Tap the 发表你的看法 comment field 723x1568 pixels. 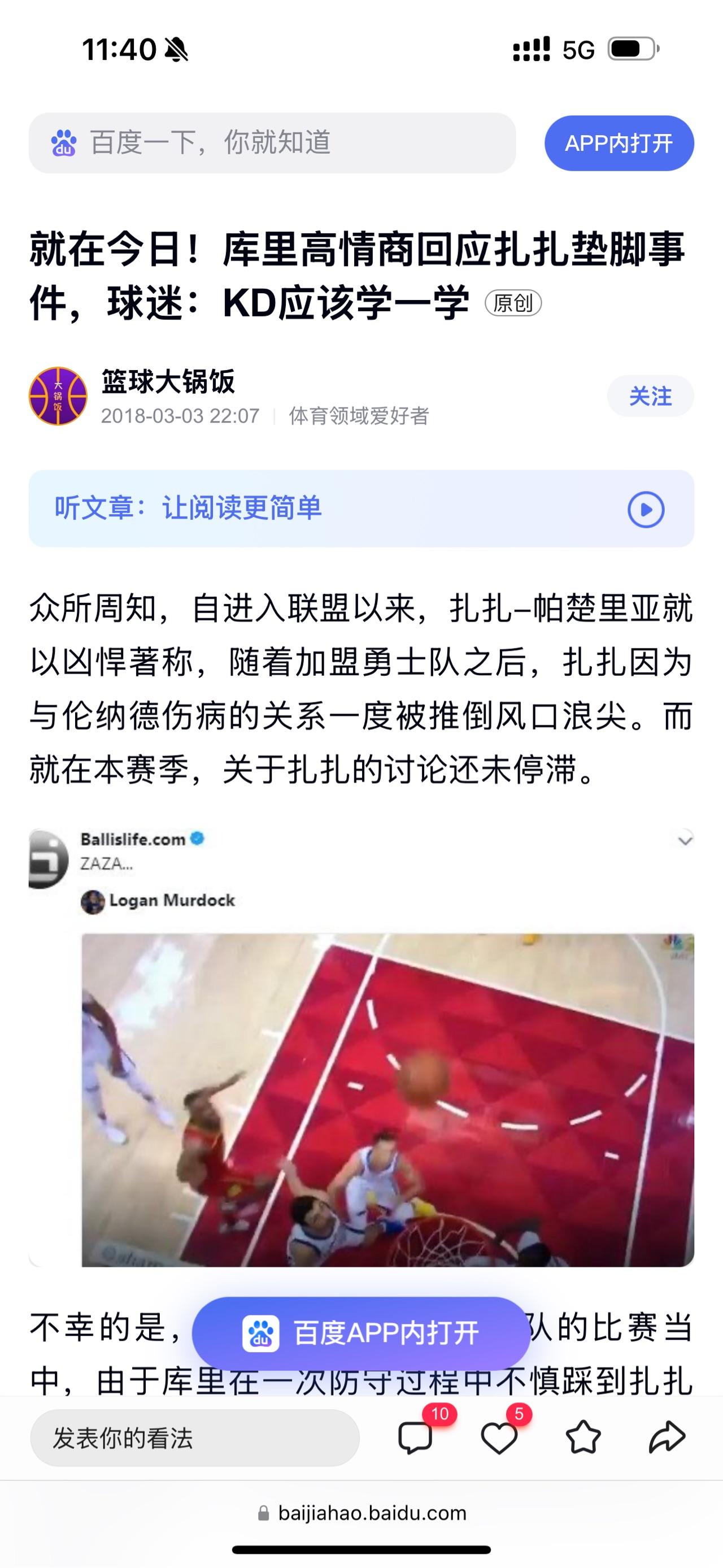pyautogui.click(x=195, y=1439)
